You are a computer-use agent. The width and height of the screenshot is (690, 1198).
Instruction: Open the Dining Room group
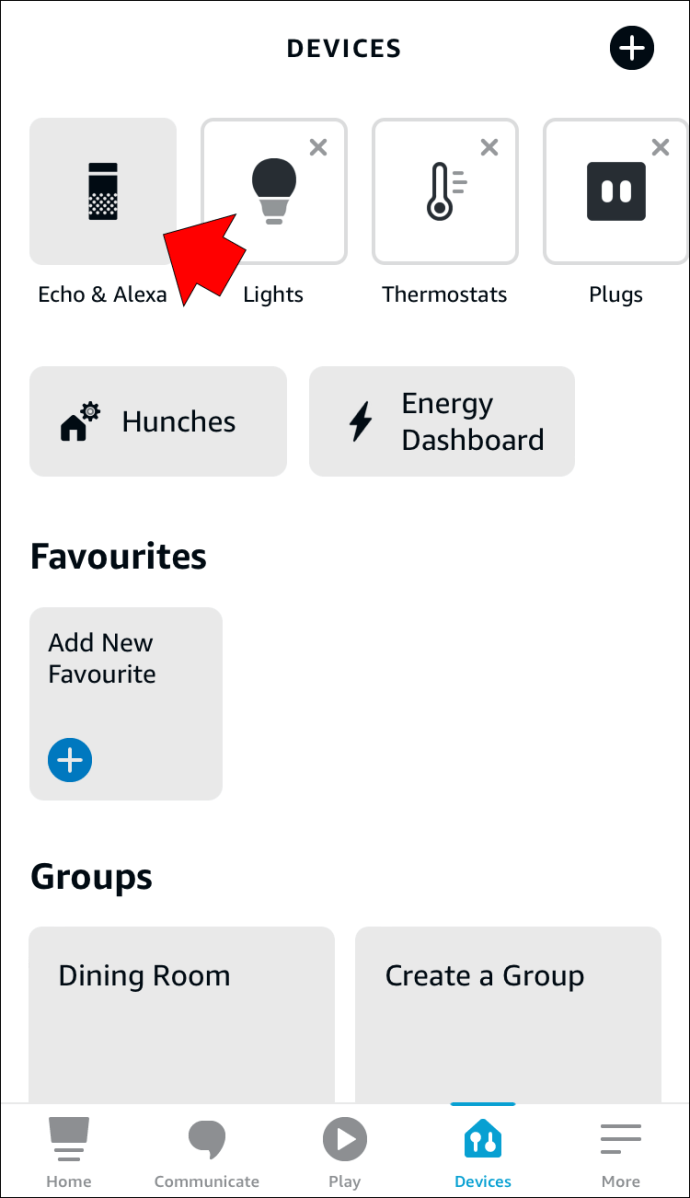[182, 1015]
